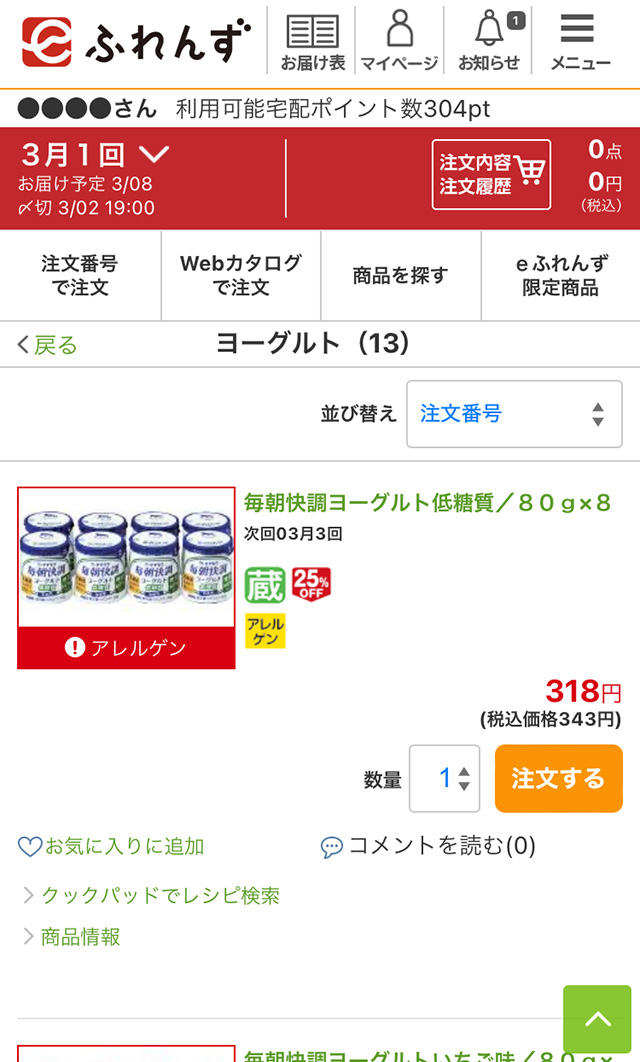Switch to 注文番号で注文

(x=80, y=275)
